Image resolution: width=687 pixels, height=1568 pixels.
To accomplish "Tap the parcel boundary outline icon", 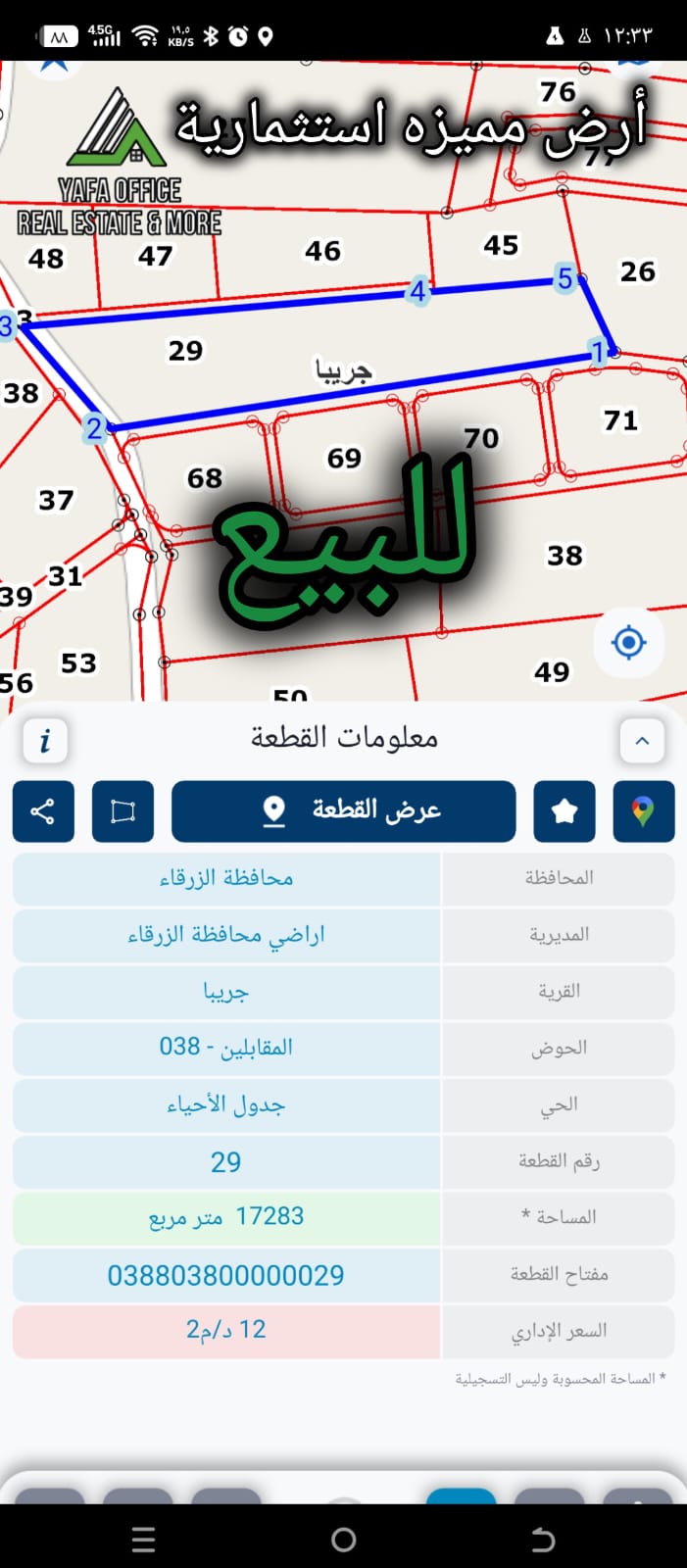I will (x=123, y=811).
